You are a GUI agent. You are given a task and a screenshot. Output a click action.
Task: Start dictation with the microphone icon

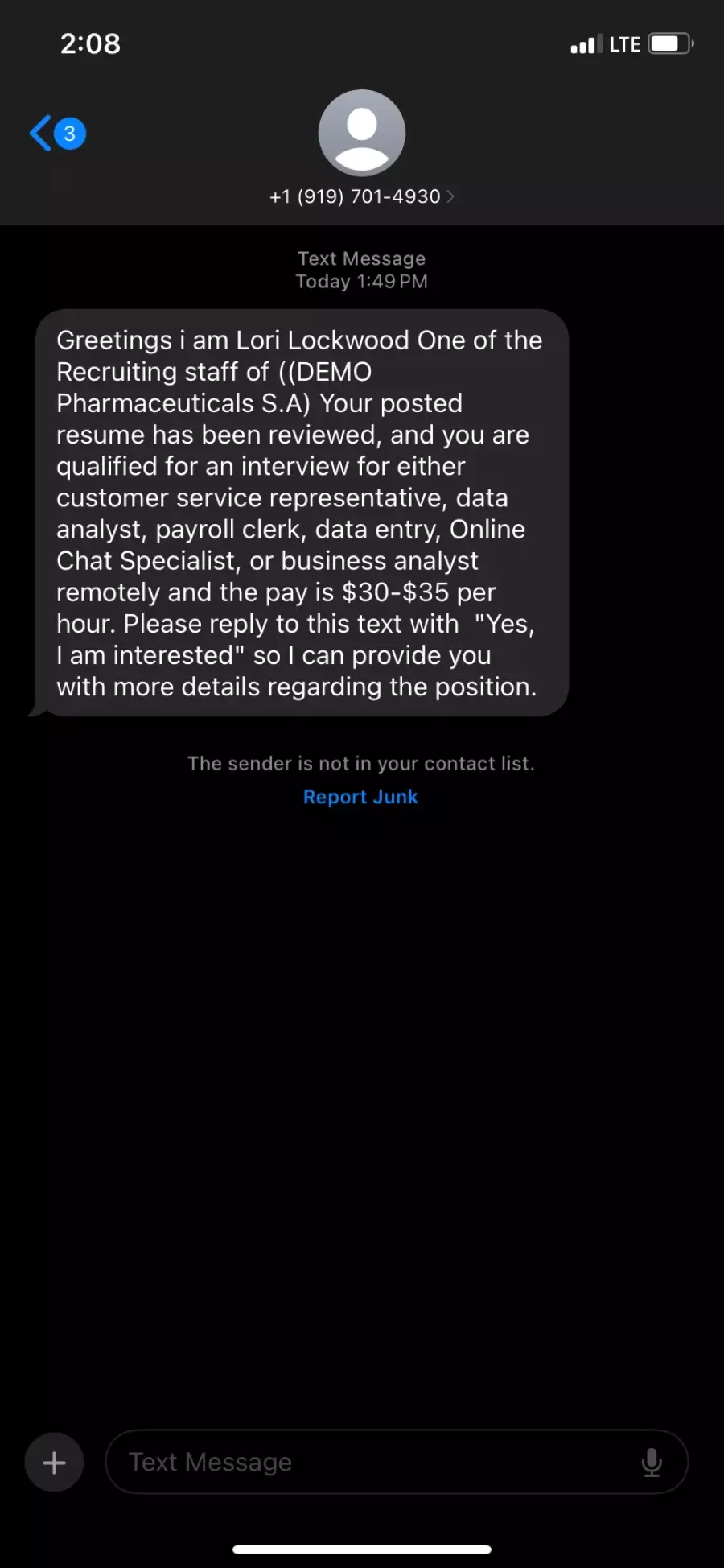tap(652, 1462)
